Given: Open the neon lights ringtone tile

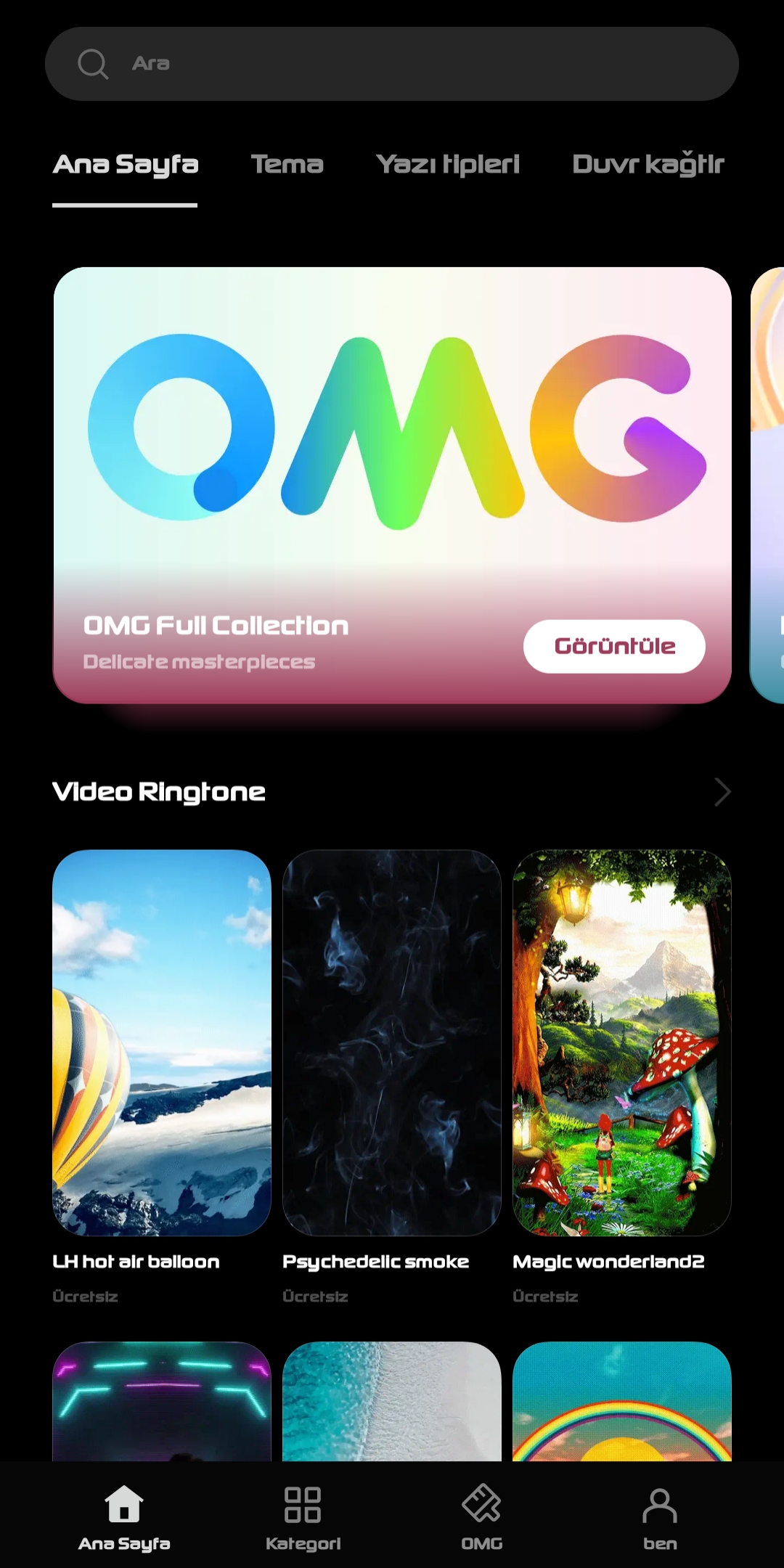Looking at the screenshot, I should [161, 1401].
